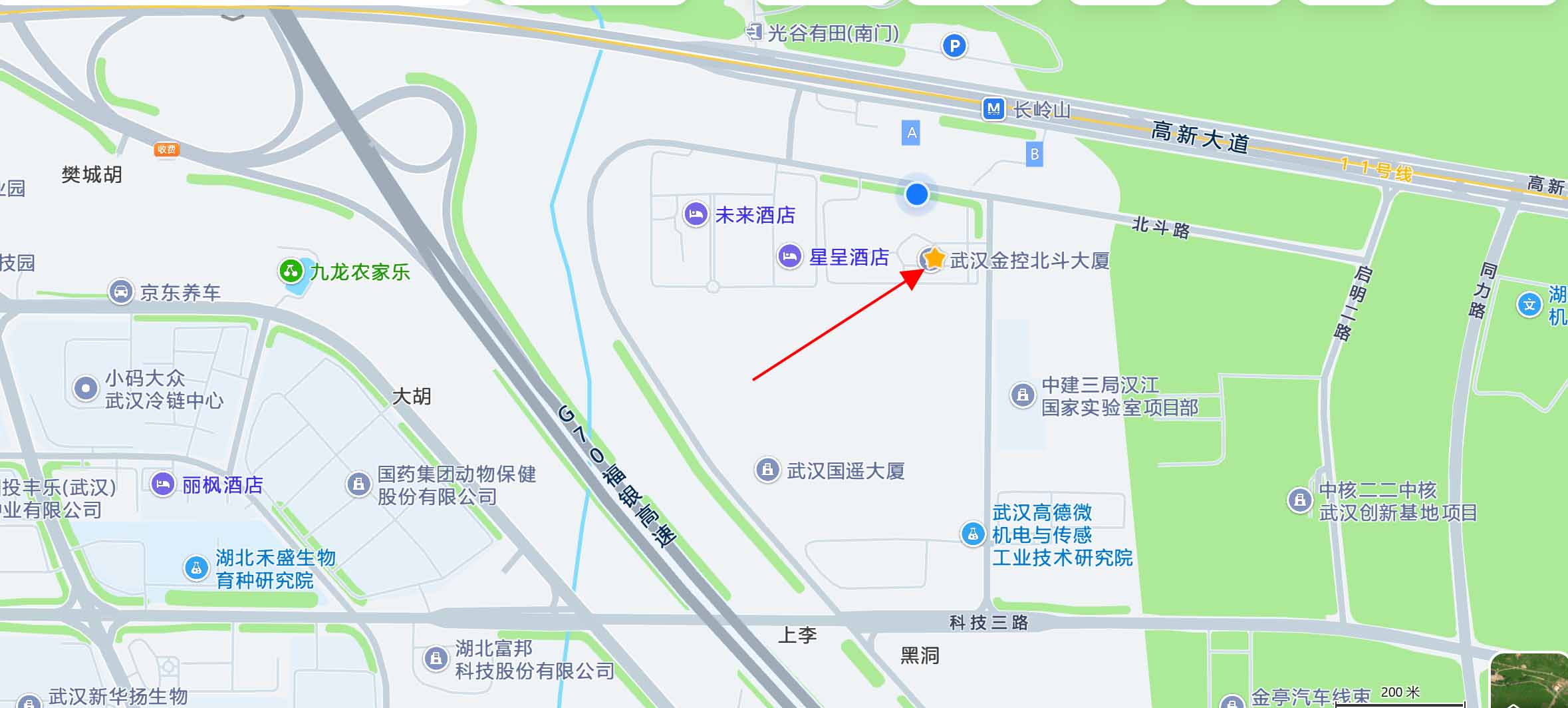
Task: Open the starred 武汉金控北斗大厦 marker
Action: tap(934, 258)
